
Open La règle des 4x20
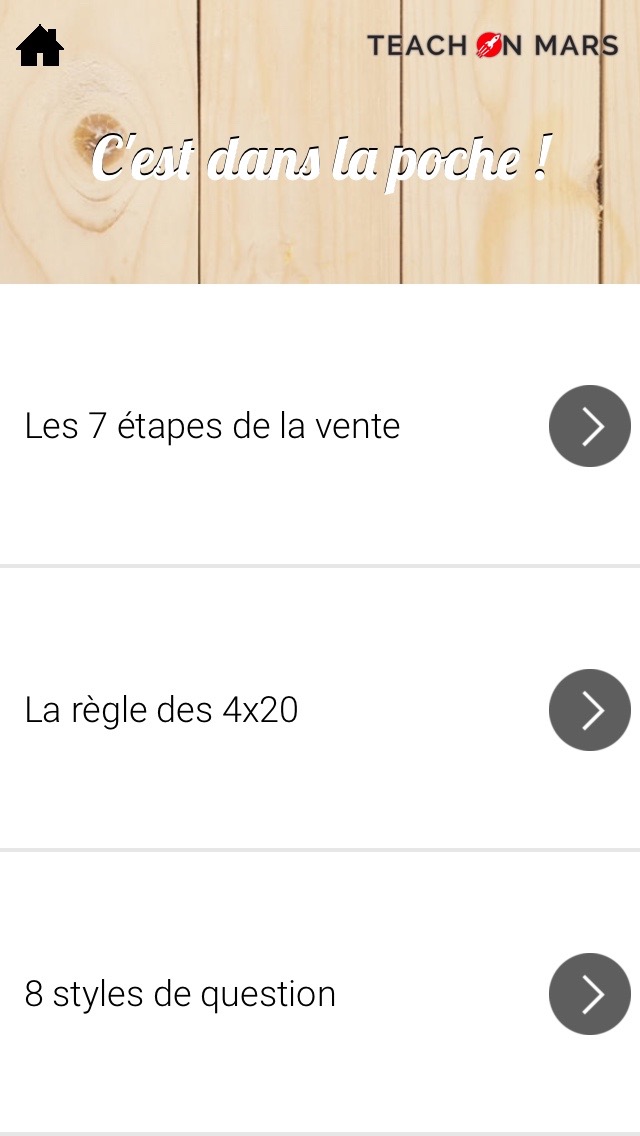320,709
